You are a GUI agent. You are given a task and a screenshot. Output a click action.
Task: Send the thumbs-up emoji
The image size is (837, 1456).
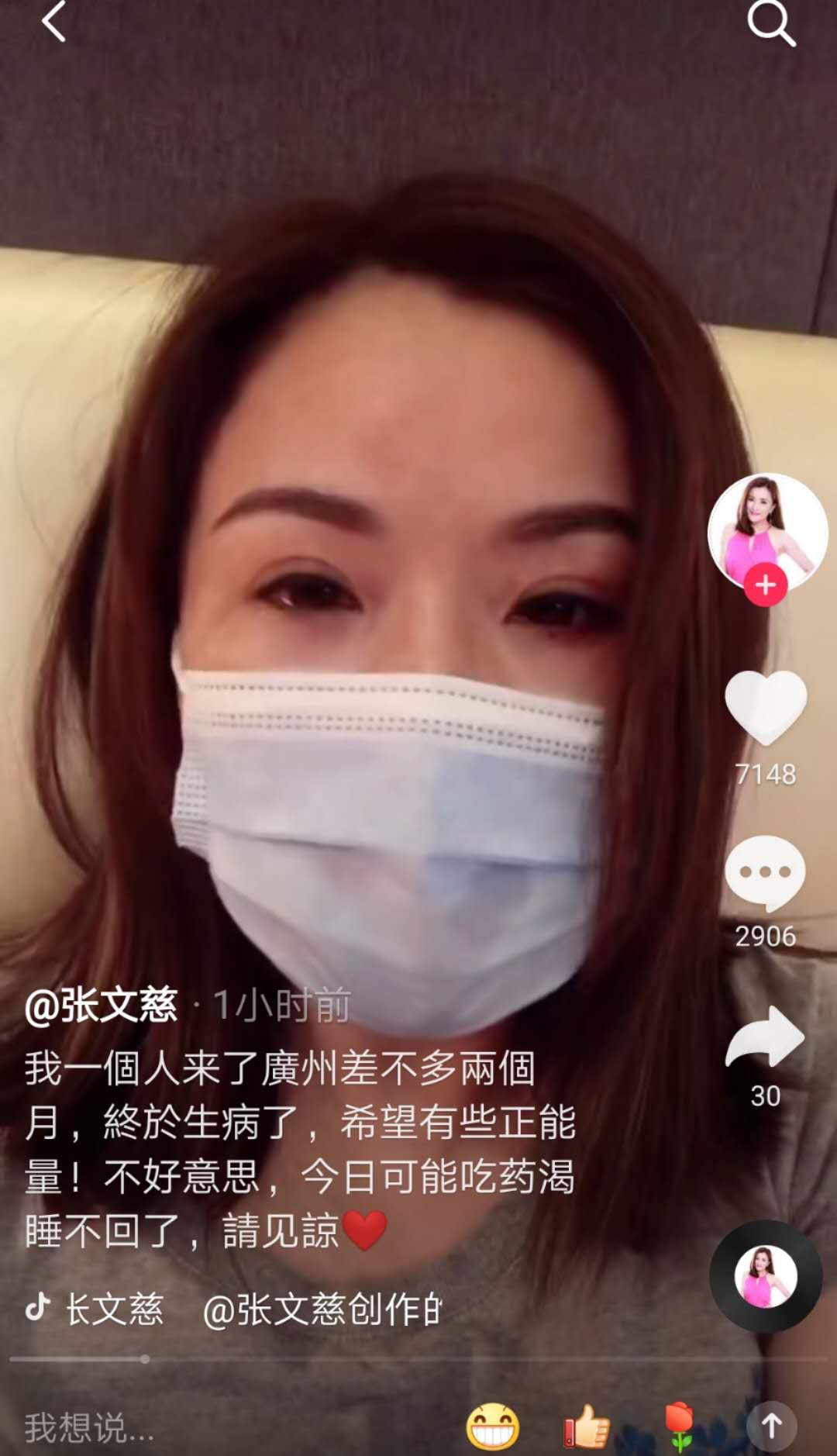[587, 1427]
